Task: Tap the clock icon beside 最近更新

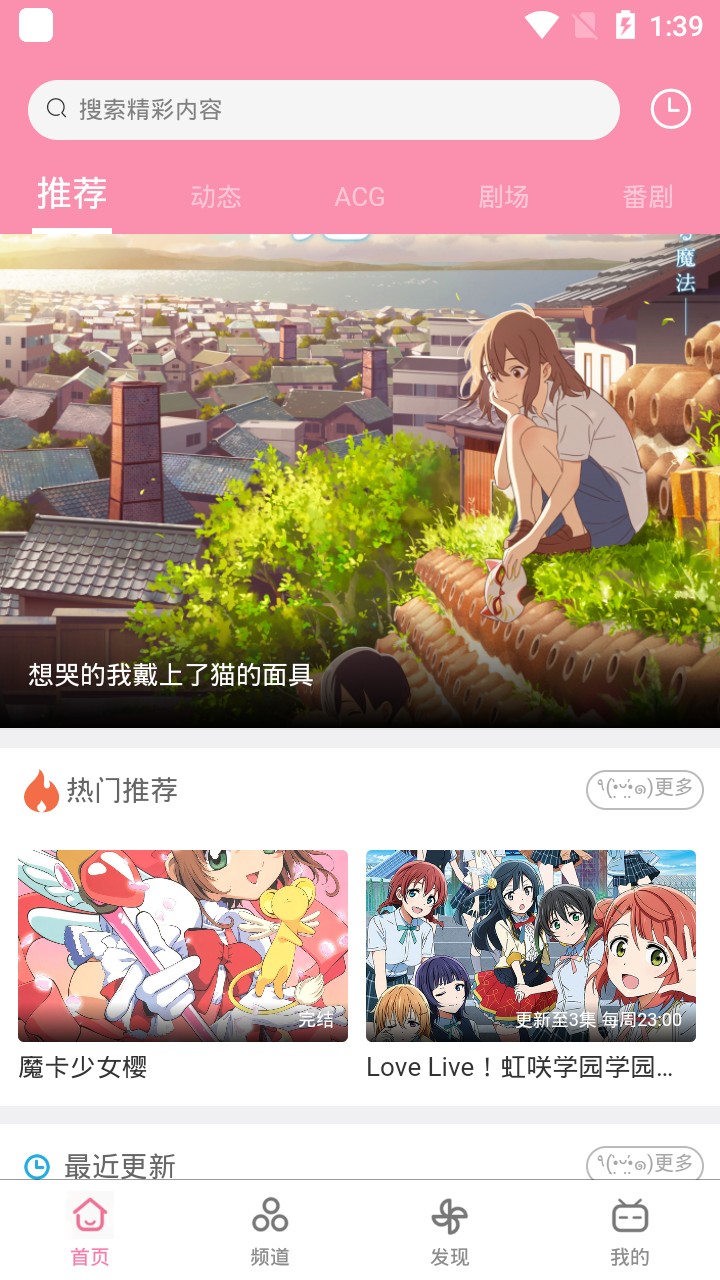Action: pos(35,1165)
